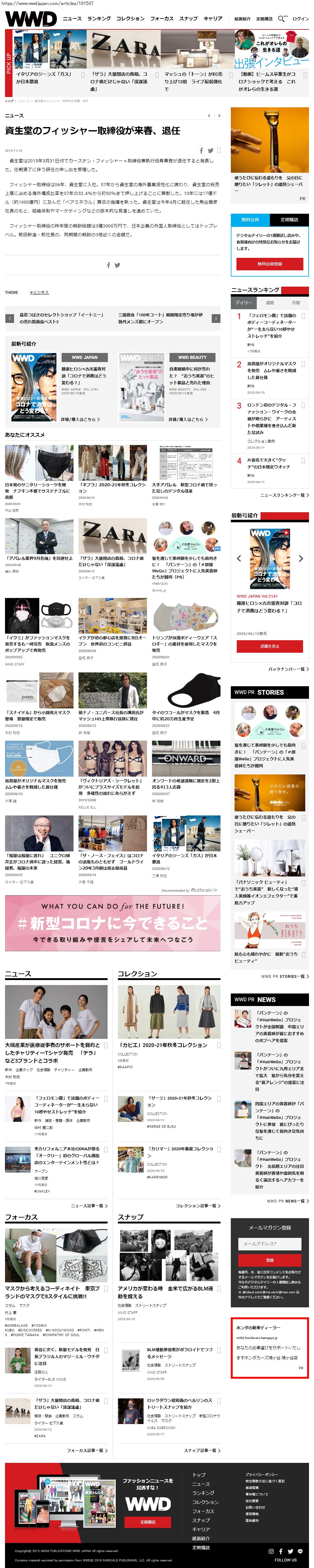Open the コレクション menu item
314x1568 pixels.
pos(130,18)
